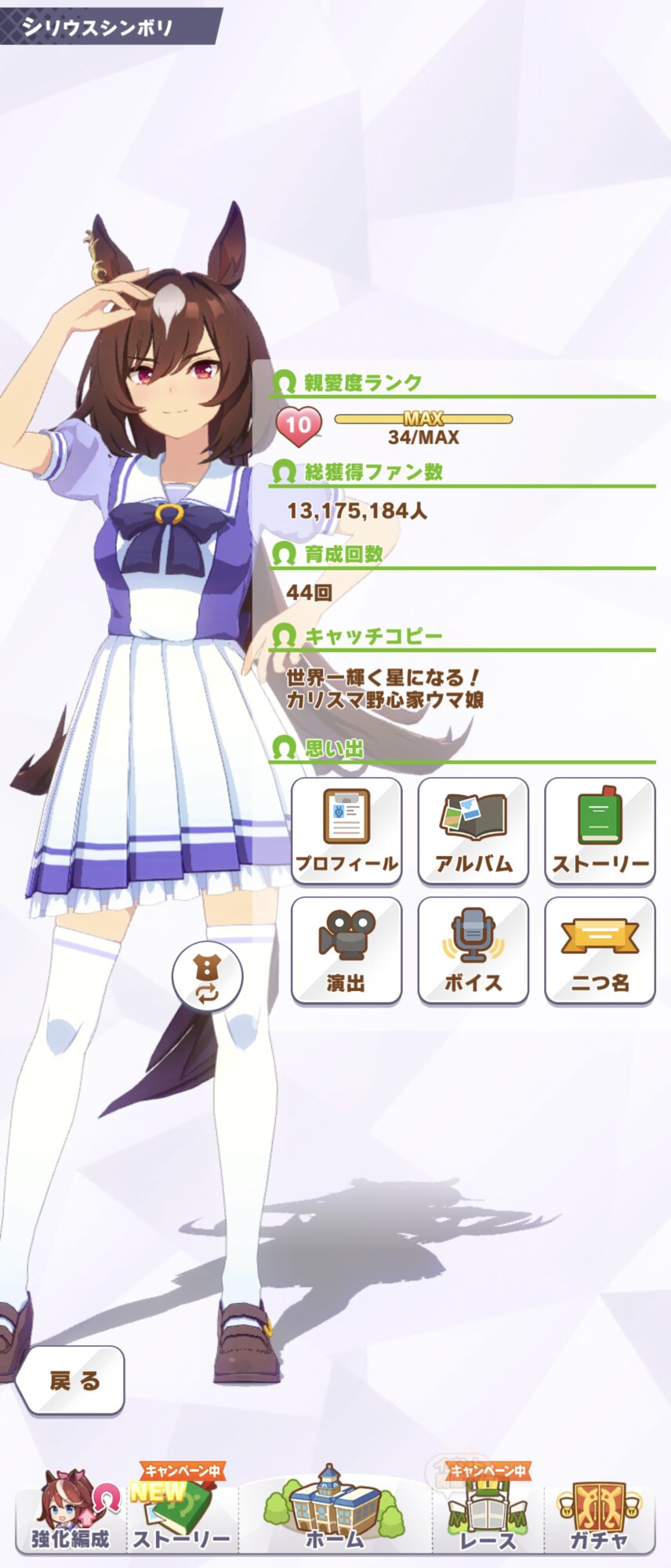Open the 演出 camera button
The image size is (671, 1568).
(x=346, y=950)
